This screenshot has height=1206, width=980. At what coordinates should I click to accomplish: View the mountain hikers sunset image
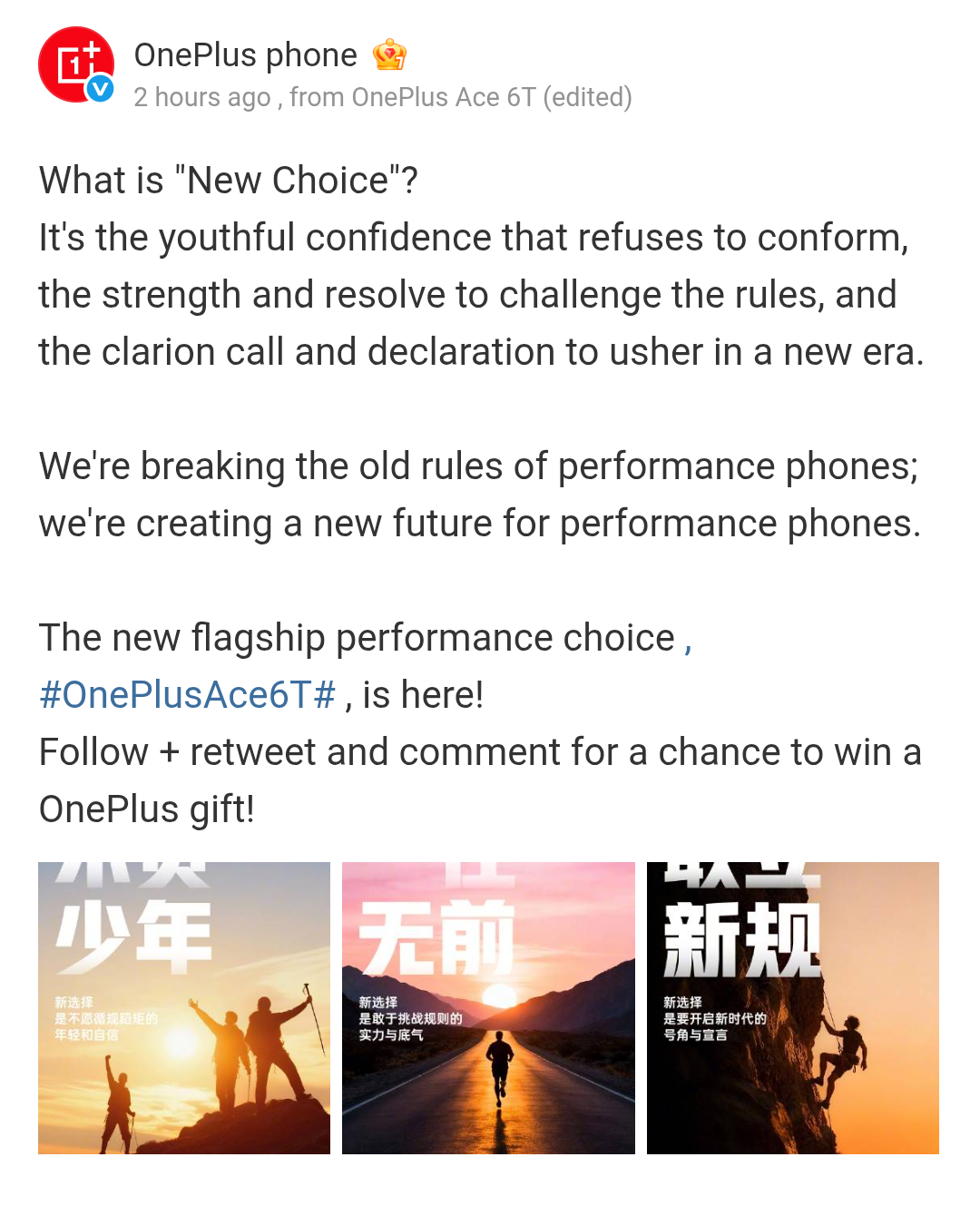[184, 1008]
